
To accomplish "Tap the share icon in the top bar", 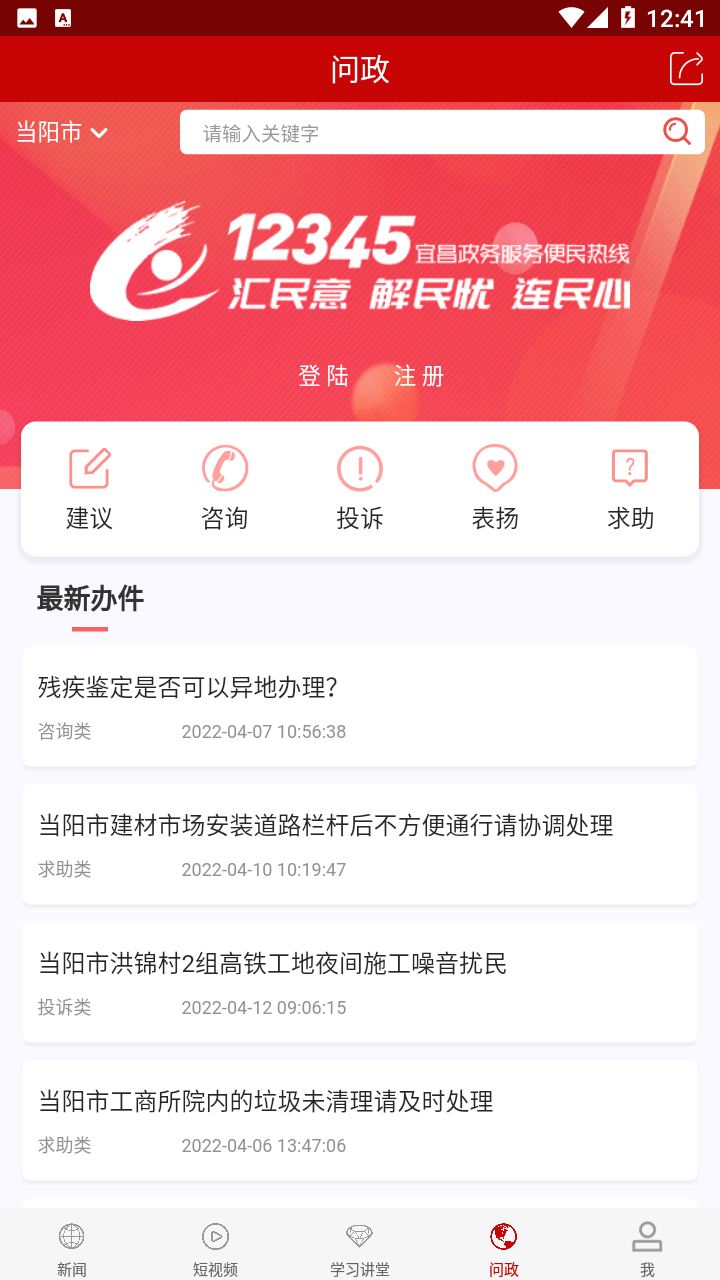I will (685, 68).
